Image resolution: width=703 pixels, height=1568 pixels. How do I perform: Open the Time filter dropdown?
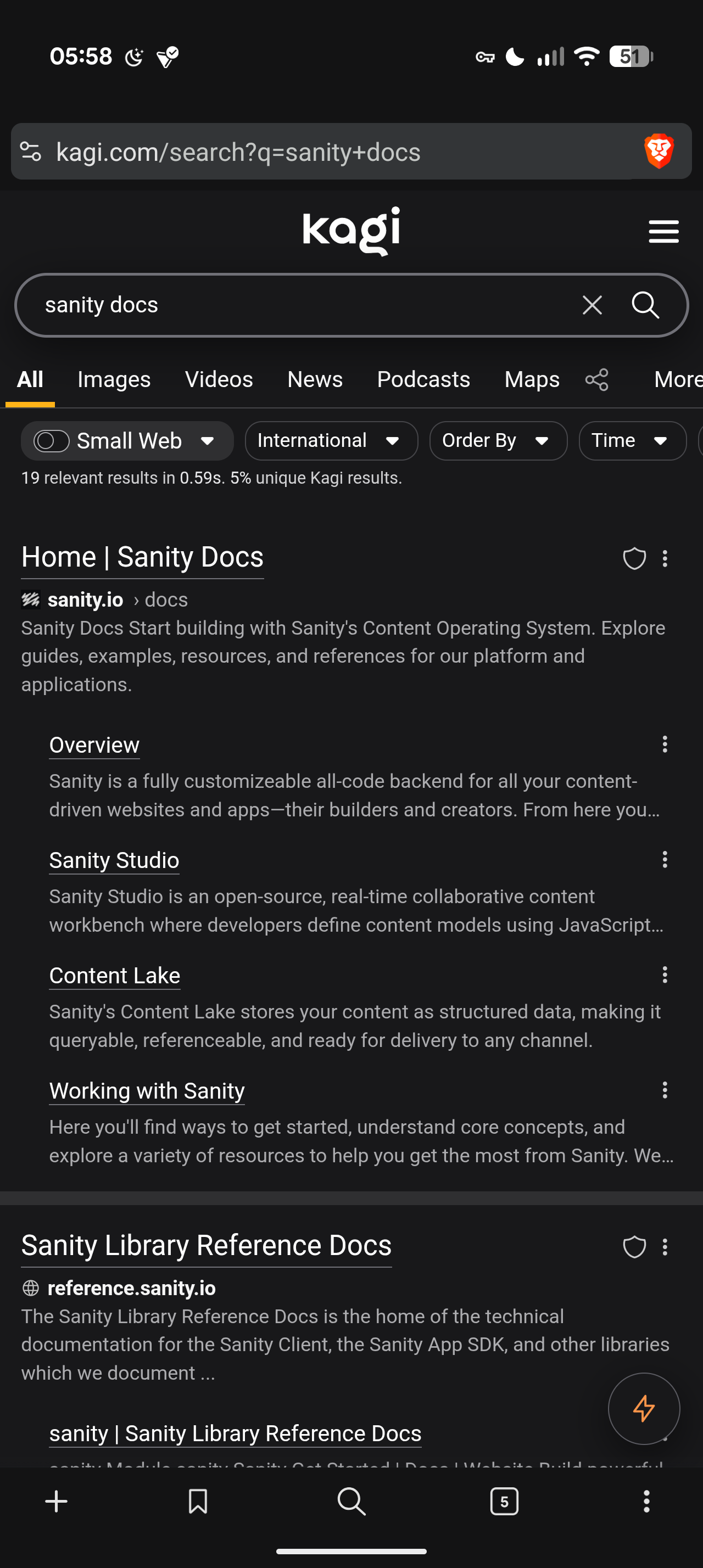(x=632, y=440)
